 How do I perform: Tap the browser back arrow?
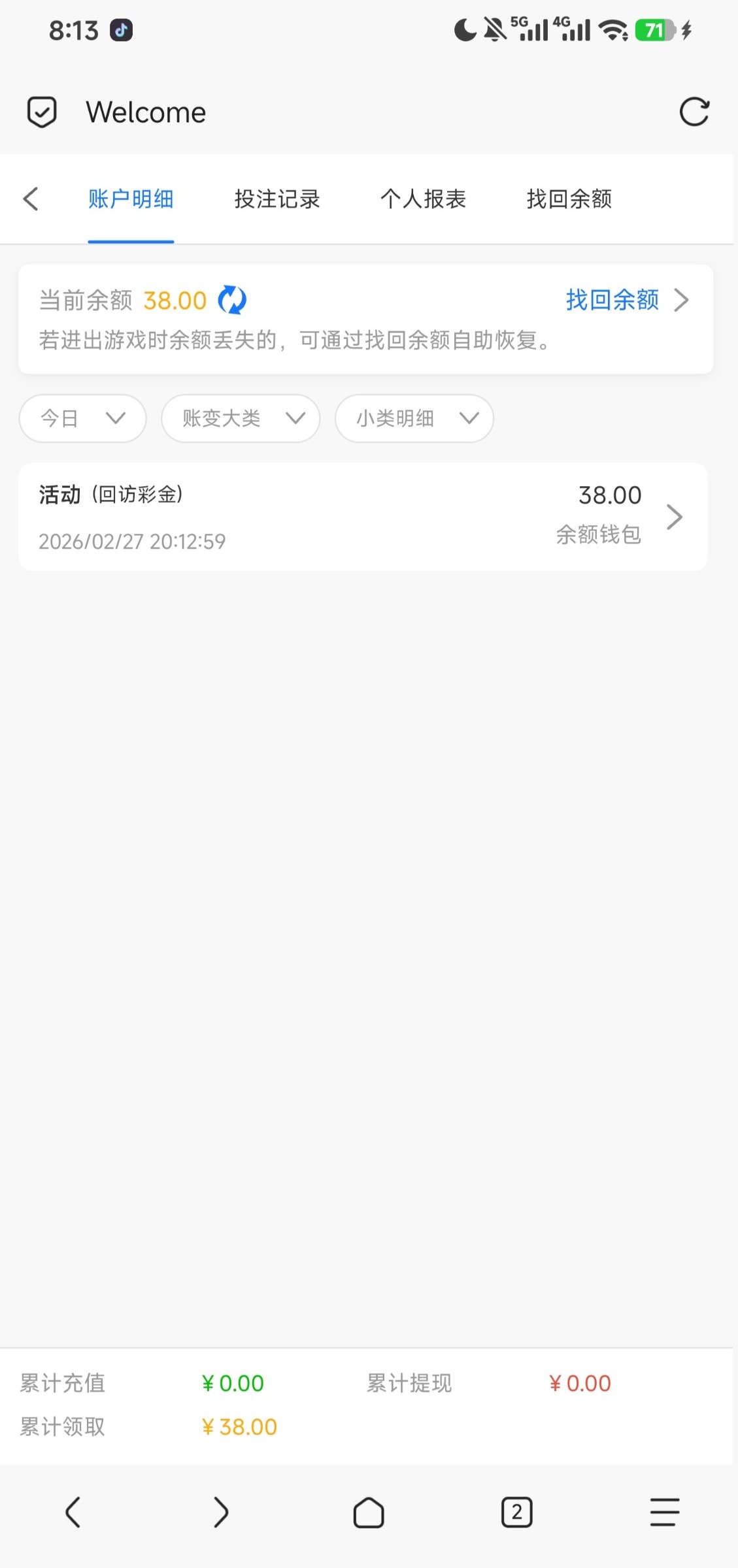[73, 1512]
